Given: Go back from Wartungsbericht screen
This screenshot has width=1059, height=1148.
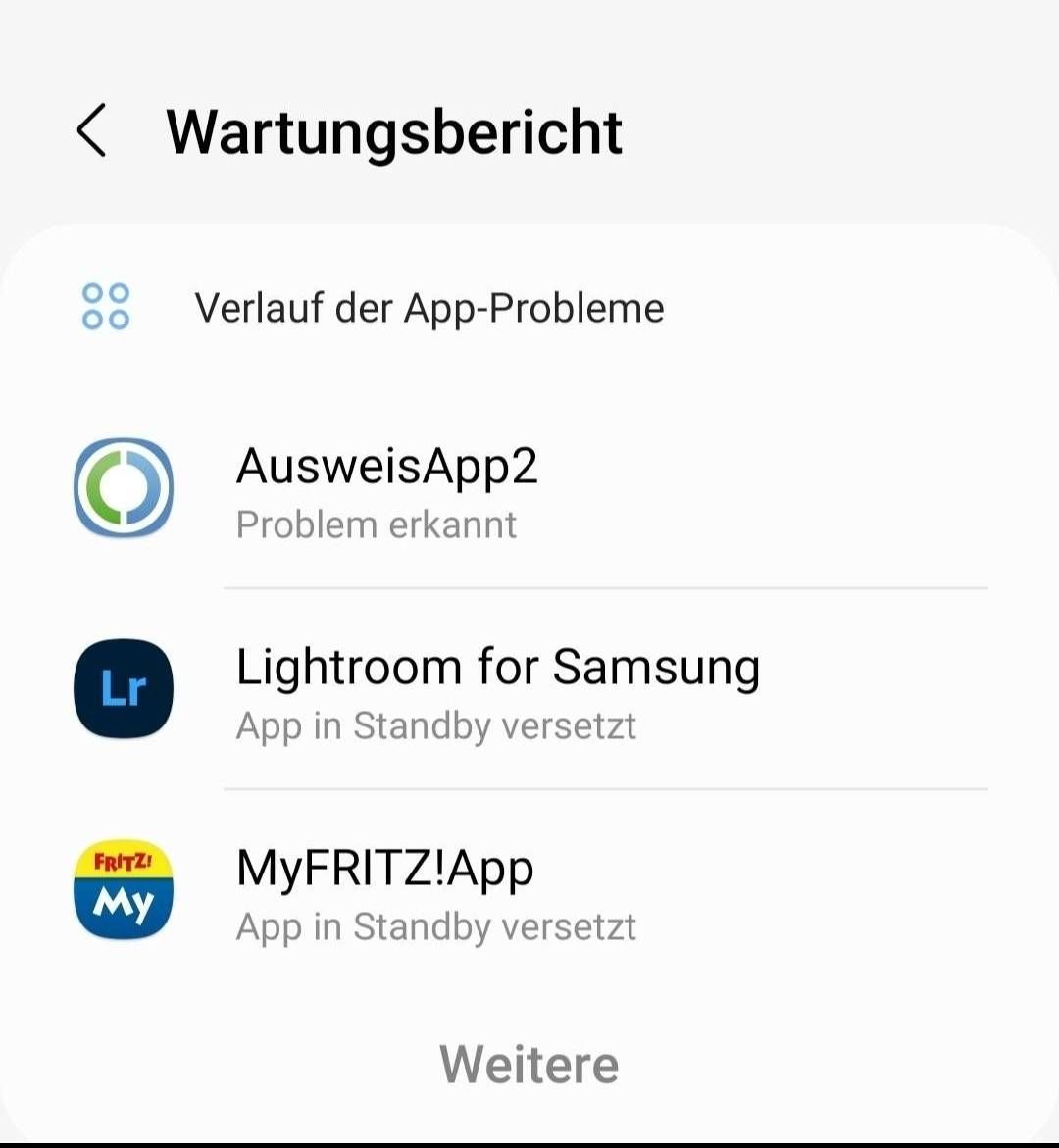Looking at the screenshot, I should tap(91, 131).
